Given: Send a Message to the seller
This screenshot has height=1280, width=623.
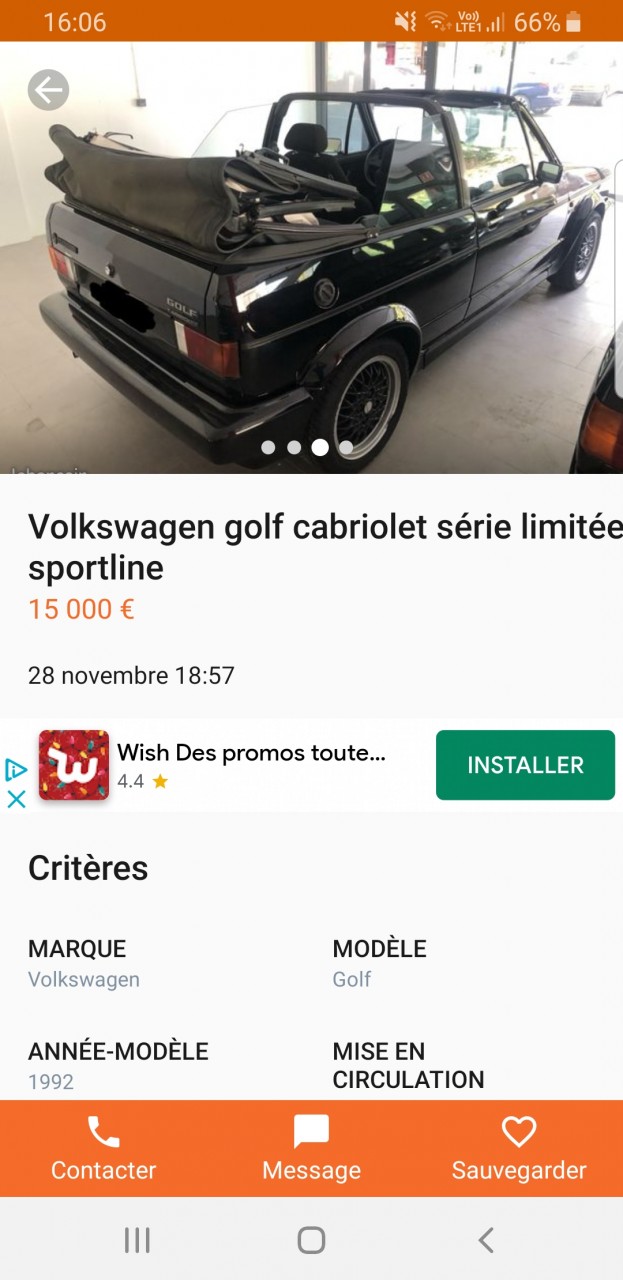Looking at the screenshot, I should click(x=311, y=1149).
